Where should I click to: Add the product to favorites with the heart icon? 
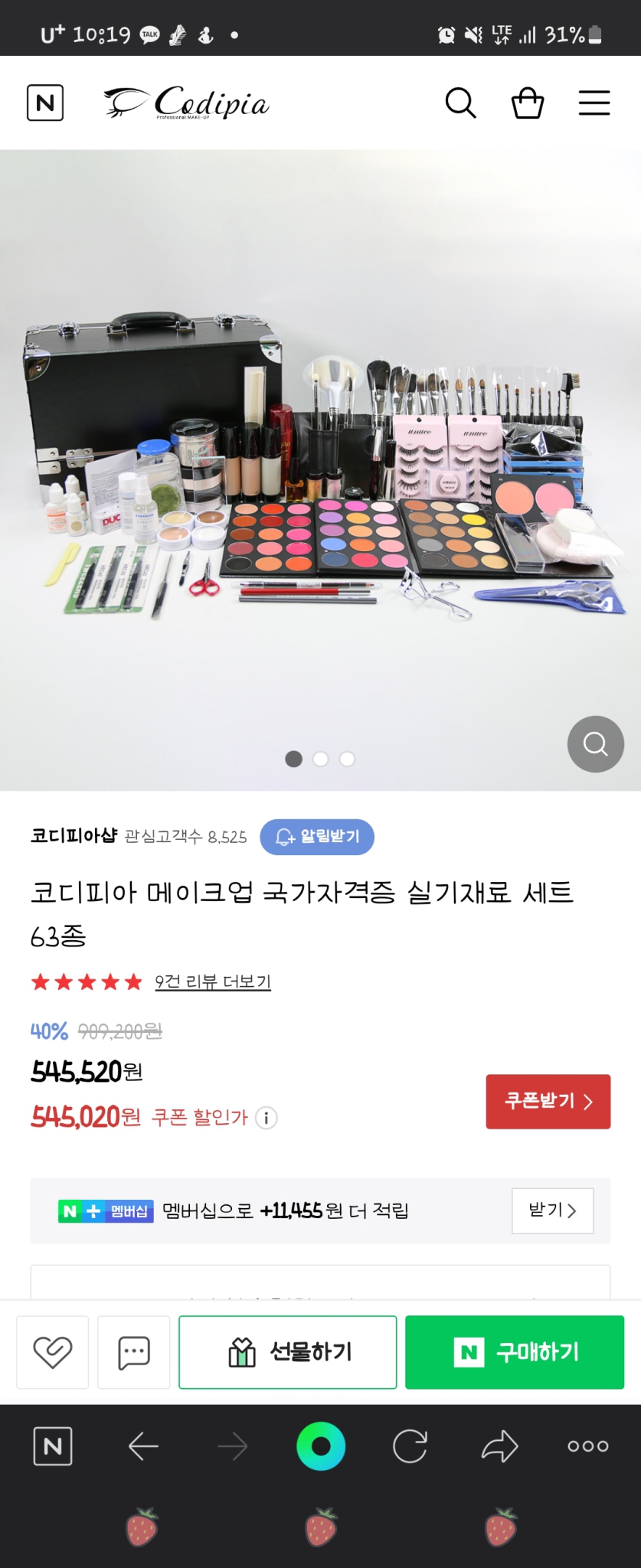pyautogui.click(x=51, y=1351)
